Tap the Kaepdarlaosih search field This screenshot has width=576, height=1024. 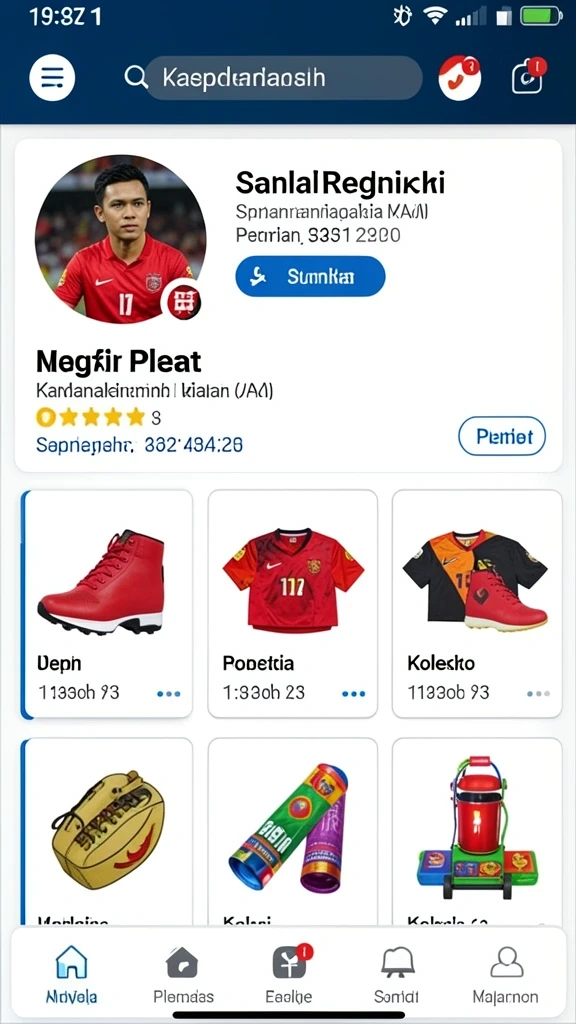click(x=283, y=78)
